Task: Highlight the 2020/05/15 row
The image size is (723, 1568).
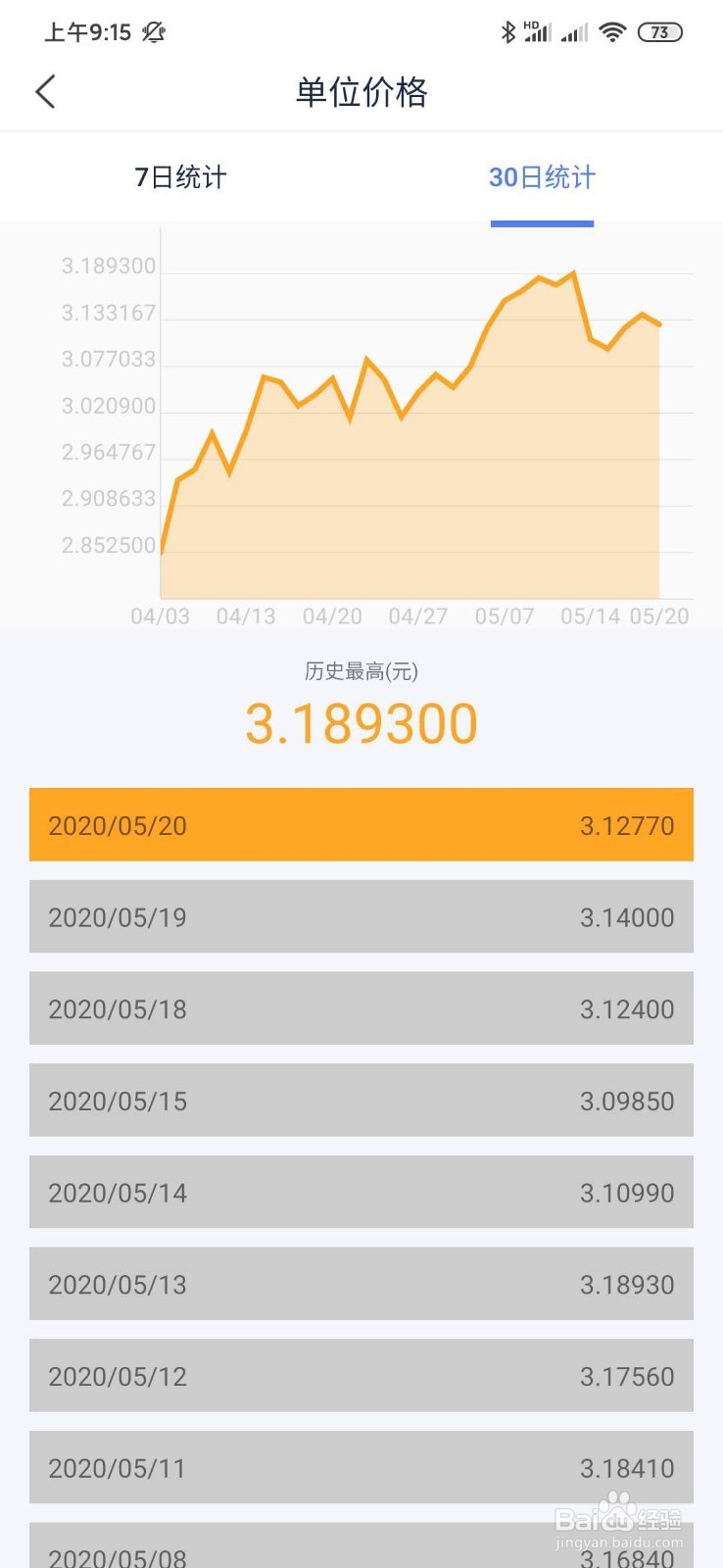Action: pyautogui.click(x=361, y=1101)
